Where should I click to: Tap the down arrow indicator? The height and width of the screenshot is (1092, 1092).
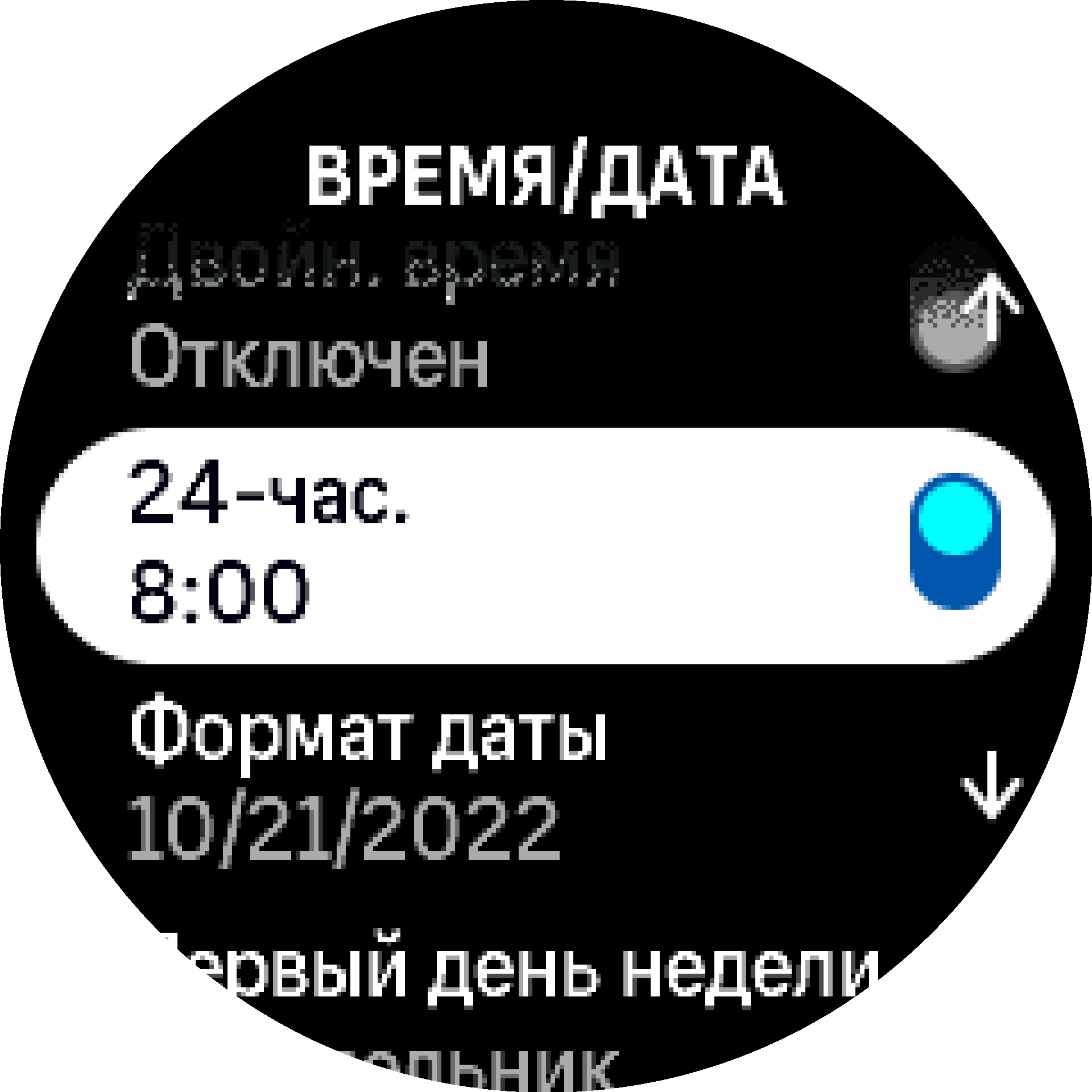pos(992,785)
